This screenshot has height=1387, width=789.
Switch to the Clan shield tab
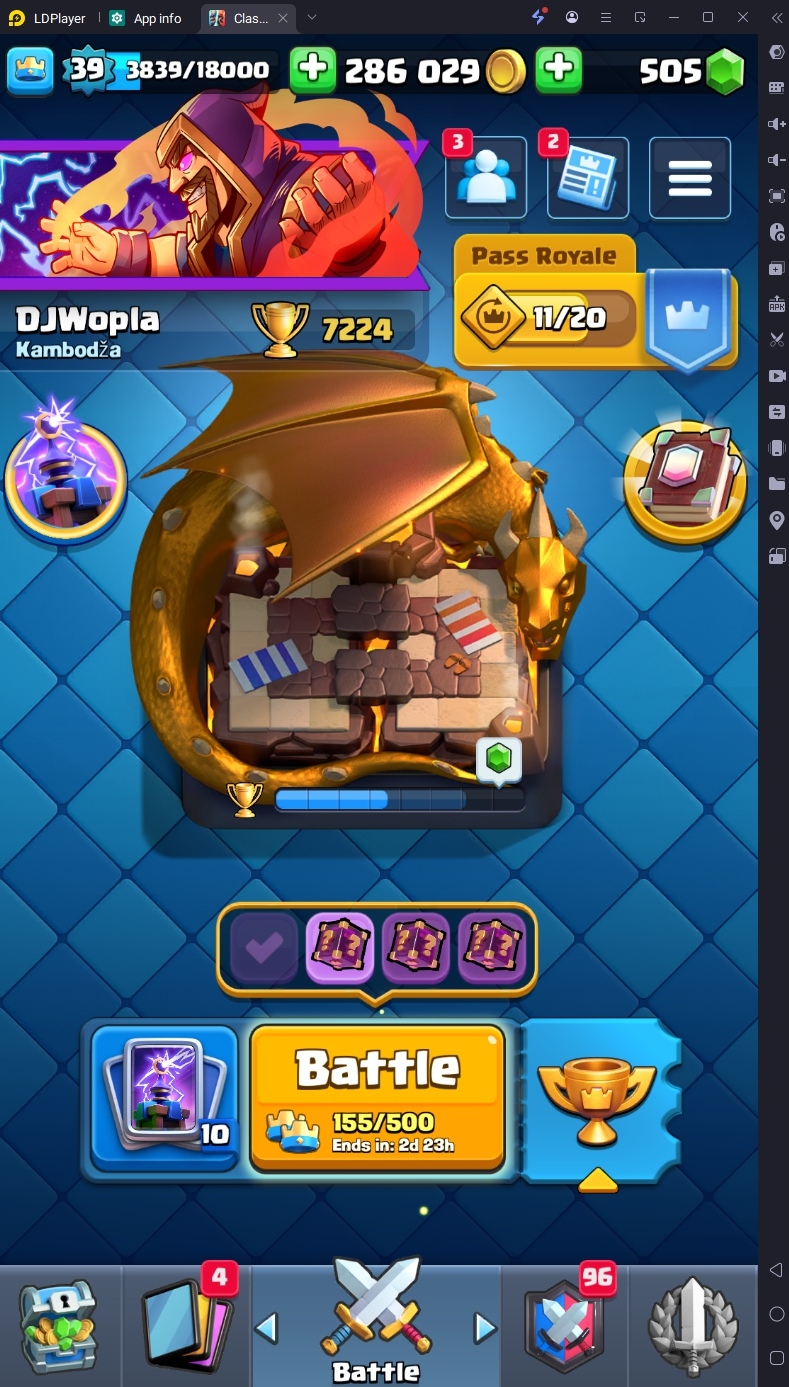tap(566, 1326)
